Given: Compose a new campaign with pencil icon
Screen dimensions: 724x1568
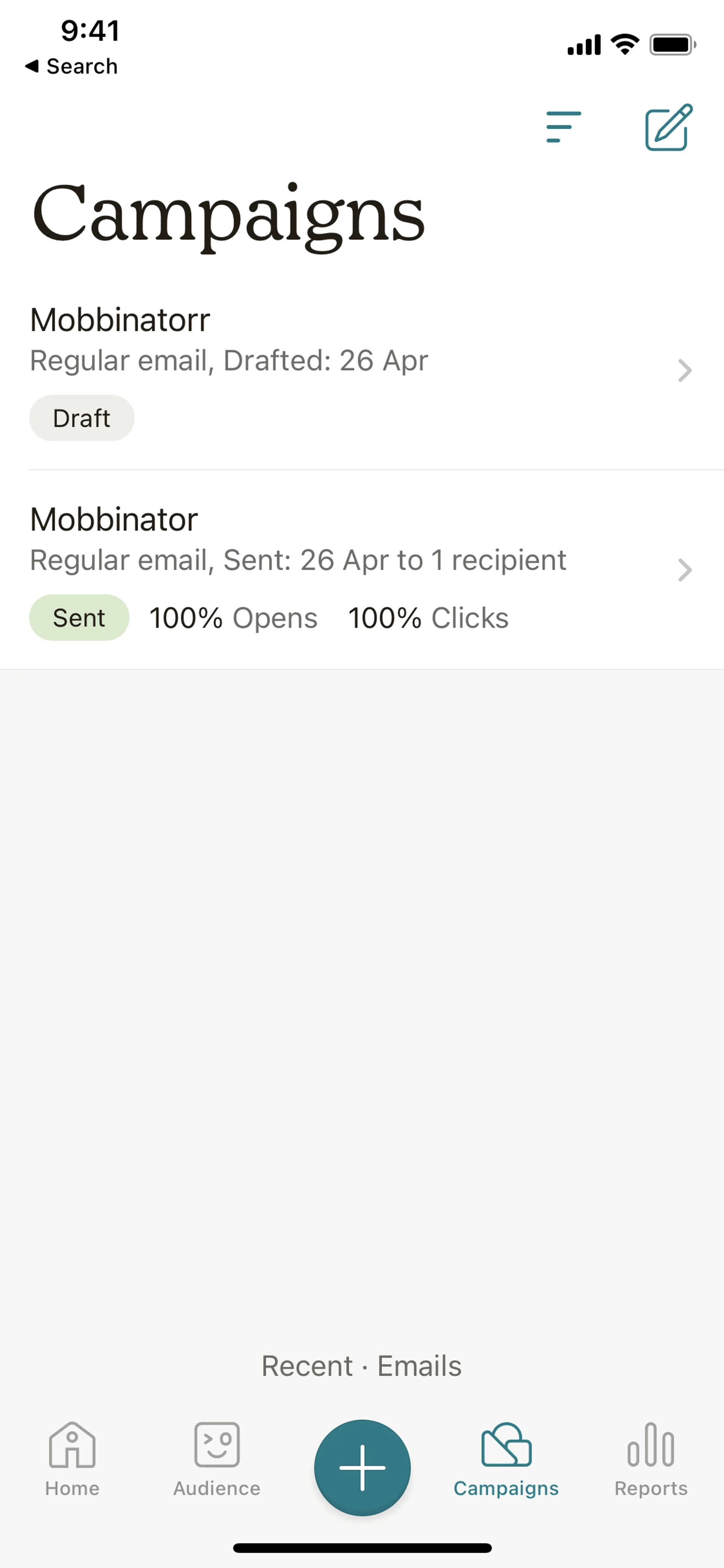Looking at the screenshot, I should (x=668, y=127).
